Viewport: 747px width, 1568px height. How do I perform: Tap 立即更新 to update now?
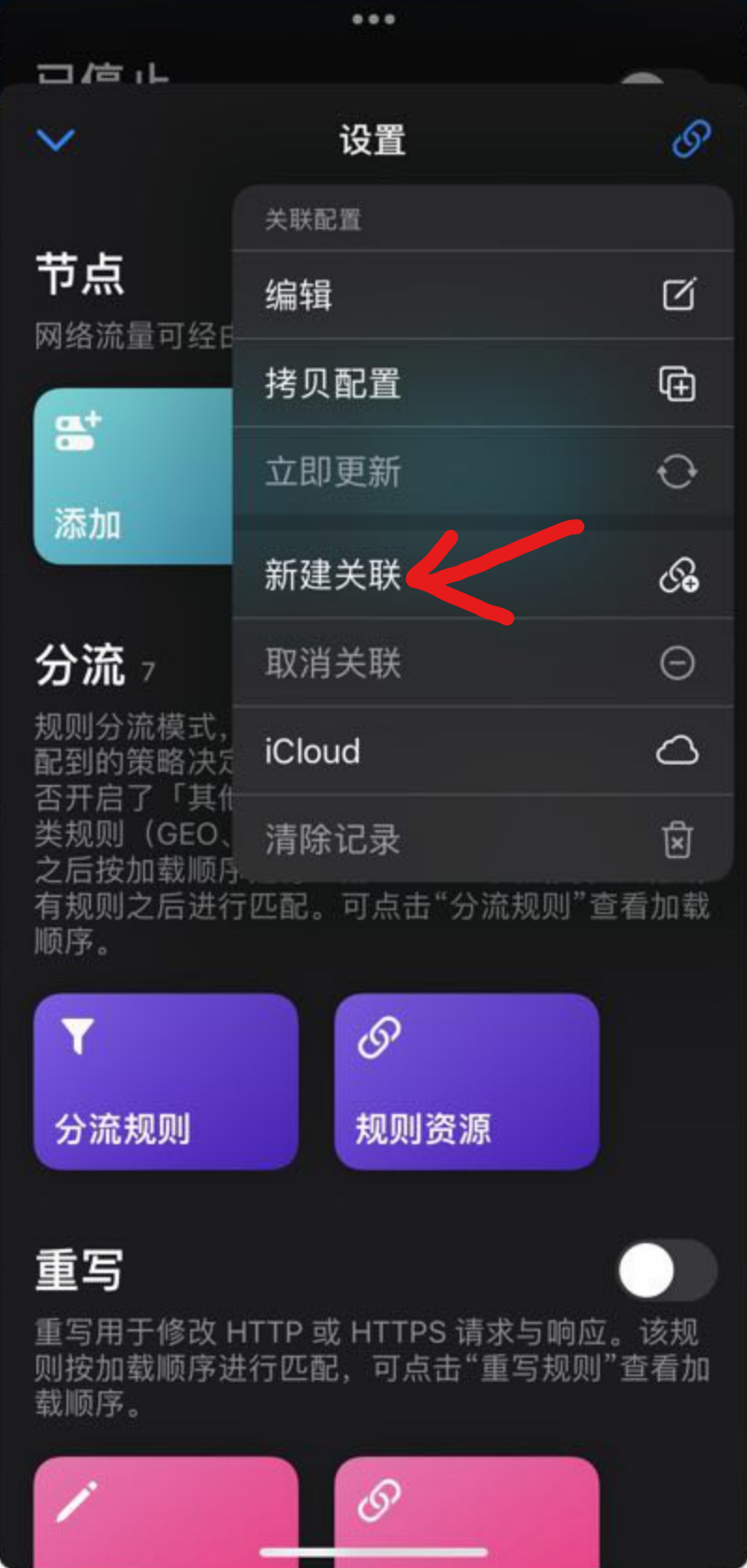click(481, 472)
